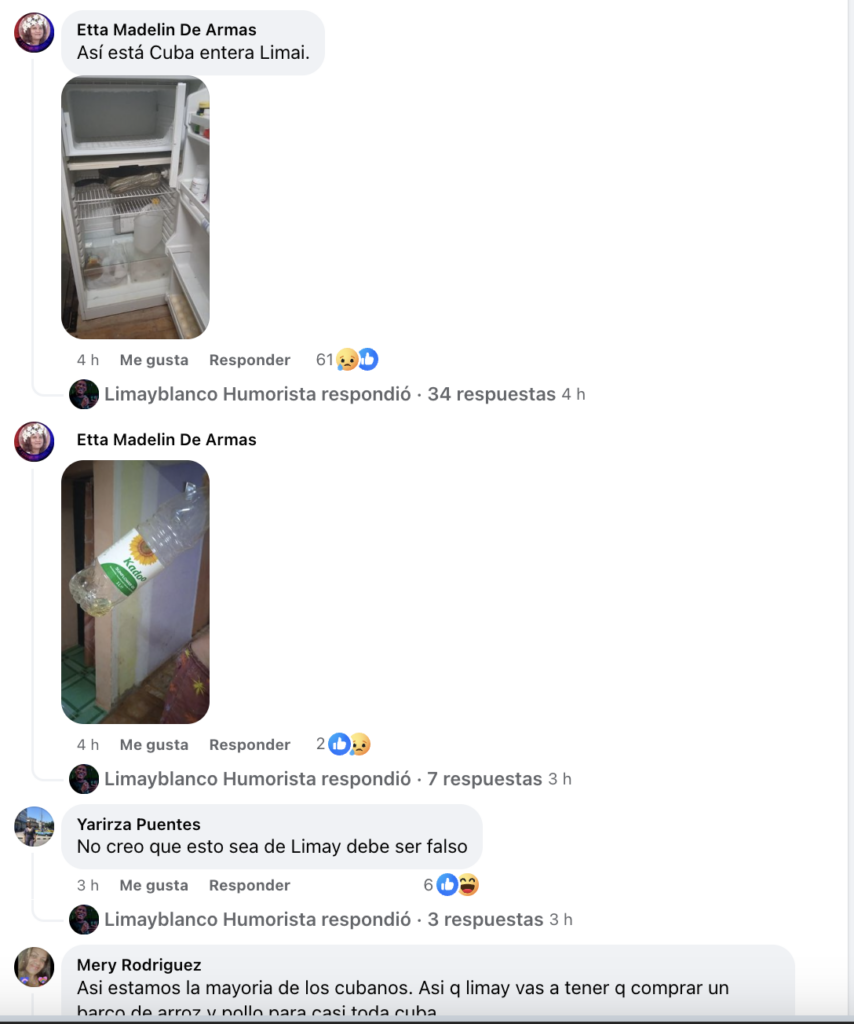854x1024 pixels.
Task: Open the oil bottle photo in Etta's comment
Action: [135, 591]
